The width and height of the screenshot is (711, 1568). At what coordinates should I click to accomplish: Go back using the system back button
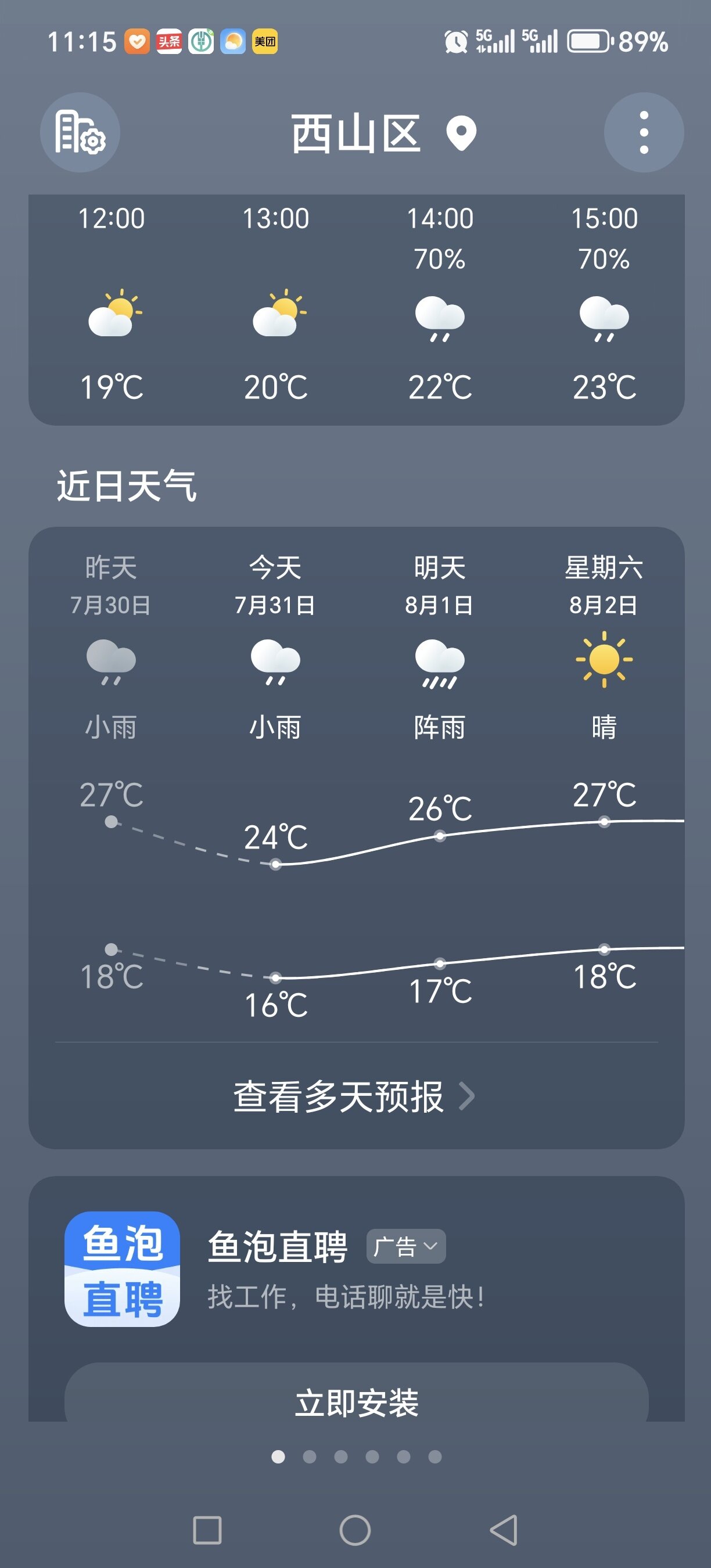click(504, 1530)
